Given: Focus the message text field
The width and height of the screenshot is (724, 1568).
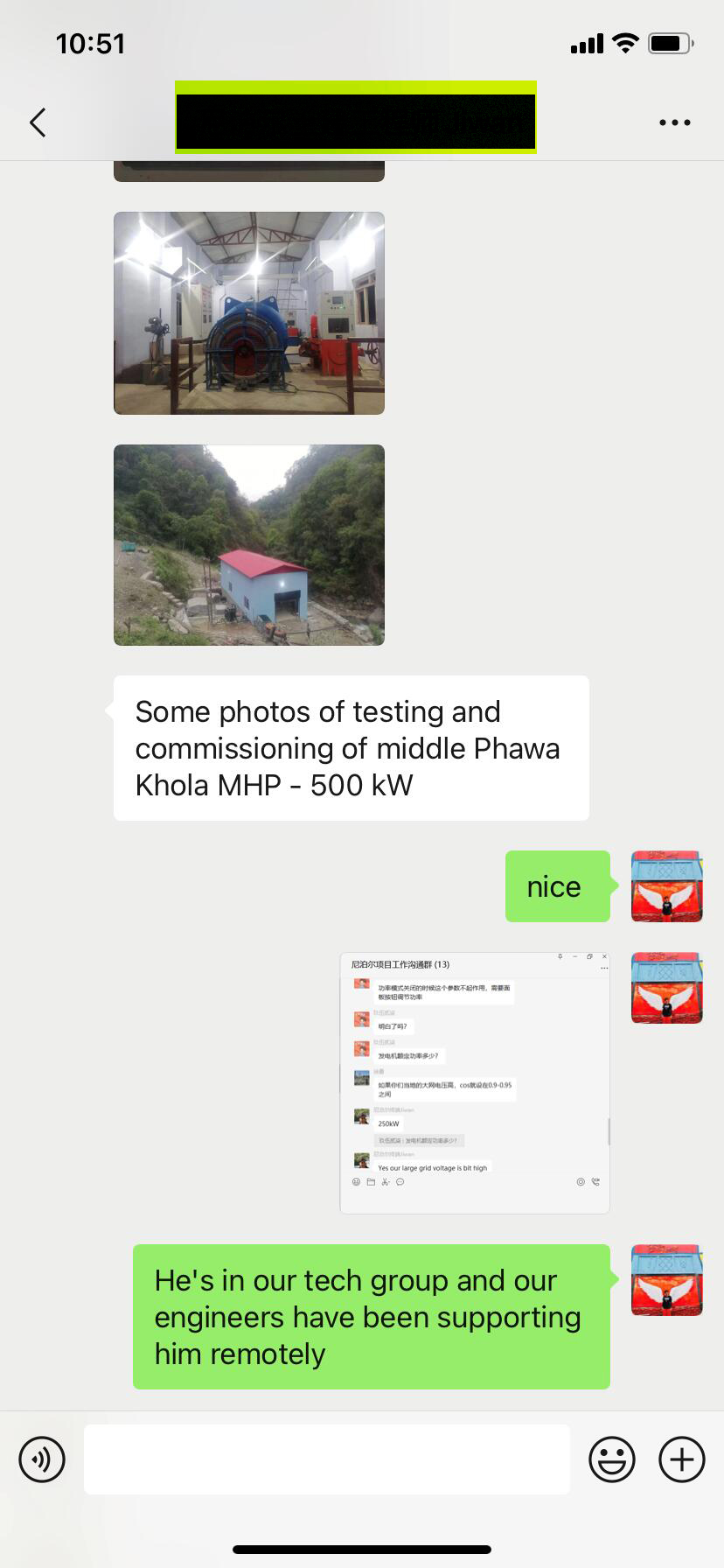Looking at the screenshot, I should click(x=327, y=1459).
